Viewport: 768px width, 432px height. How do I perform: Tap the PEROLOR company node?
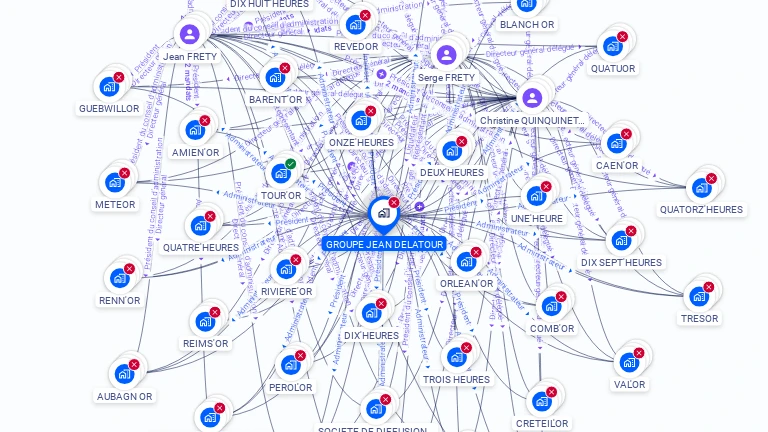(x=290, y=365)
